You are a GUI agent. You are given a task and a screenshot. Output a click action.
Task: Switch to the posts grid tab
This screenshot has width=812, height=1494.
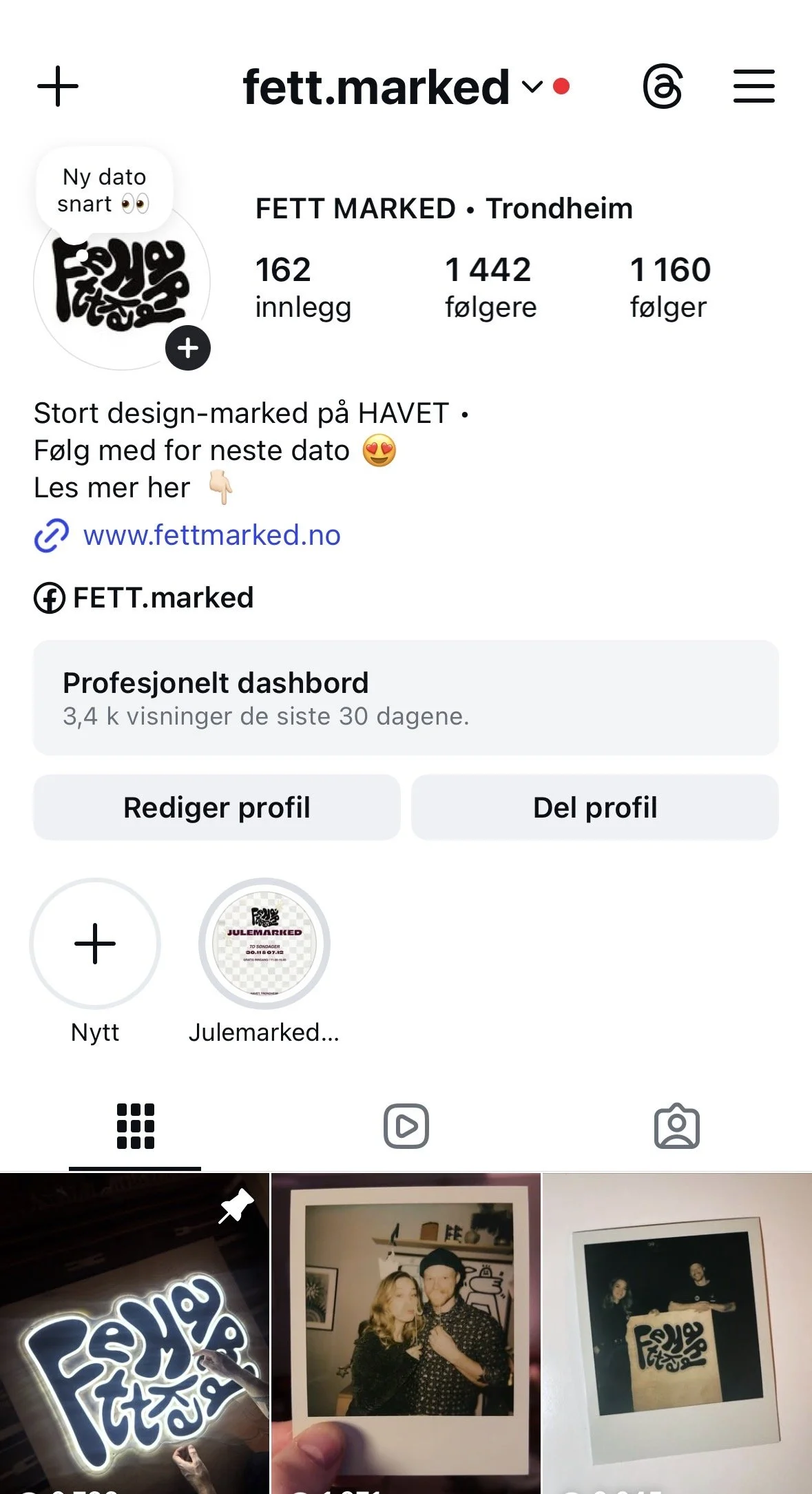135,1126
